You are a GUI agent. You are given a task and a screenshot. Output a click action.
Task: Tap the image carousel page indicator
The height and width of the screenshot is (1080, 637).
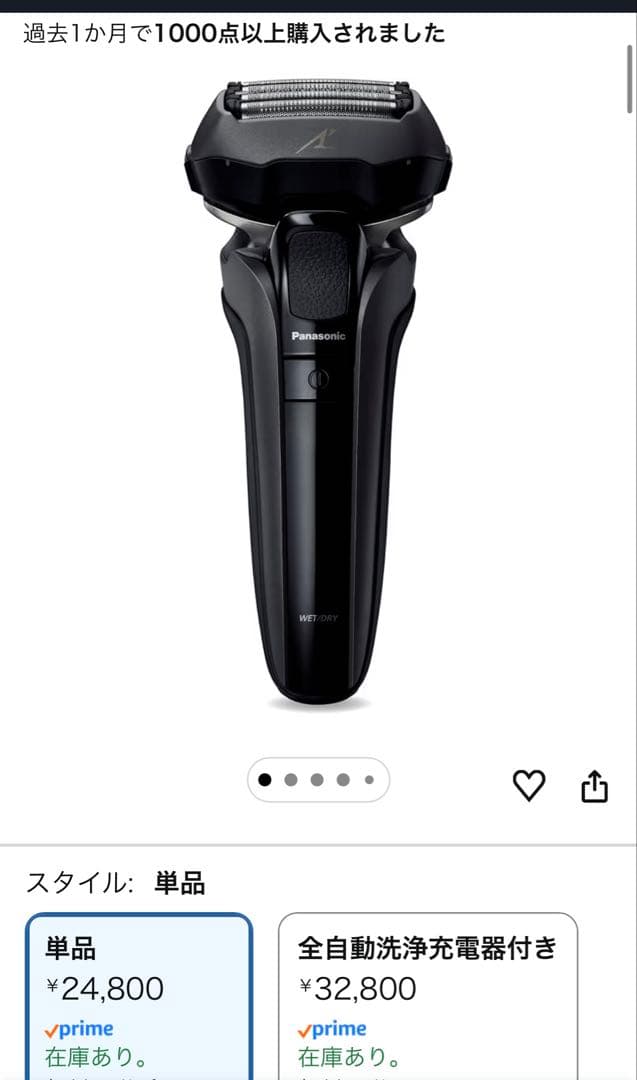[318, 780]
